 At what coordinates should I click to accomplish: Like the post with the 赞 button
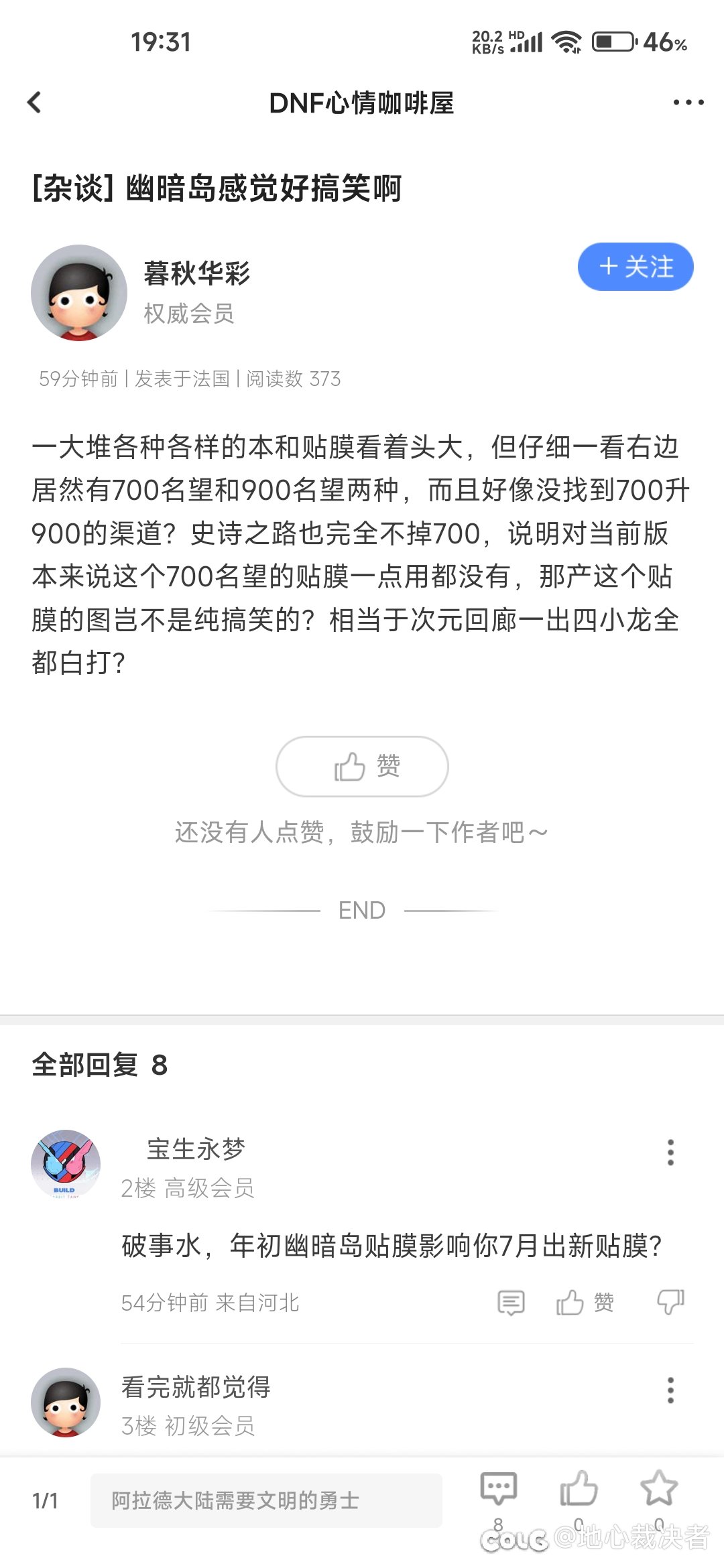pos(362,767)
